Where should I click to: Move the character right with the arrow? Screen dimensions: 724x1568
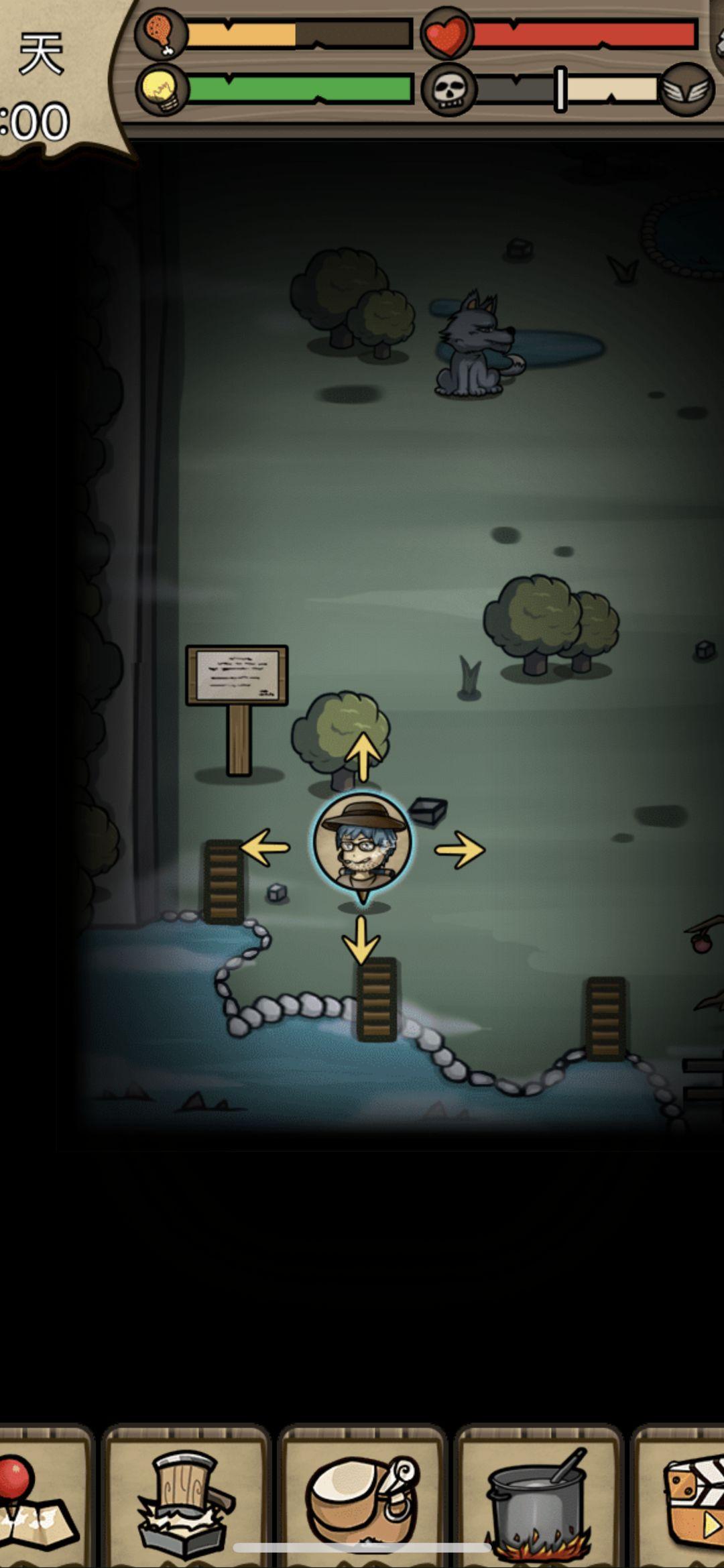coord(460,850)
